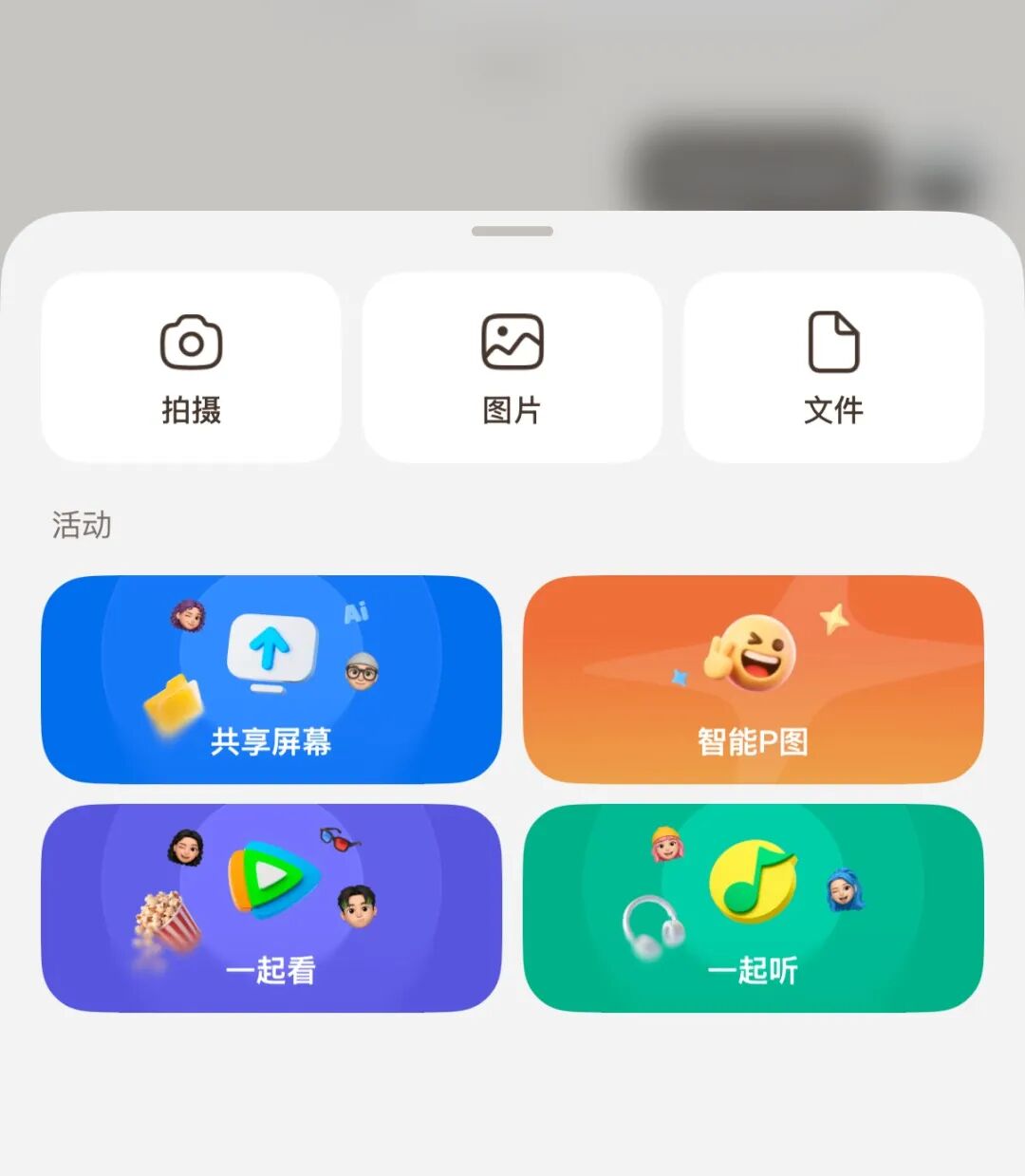Viewport: 1025px width, 1176px height.
Task: Open the picture icon above 图片
Action: [x=512, y=343]
